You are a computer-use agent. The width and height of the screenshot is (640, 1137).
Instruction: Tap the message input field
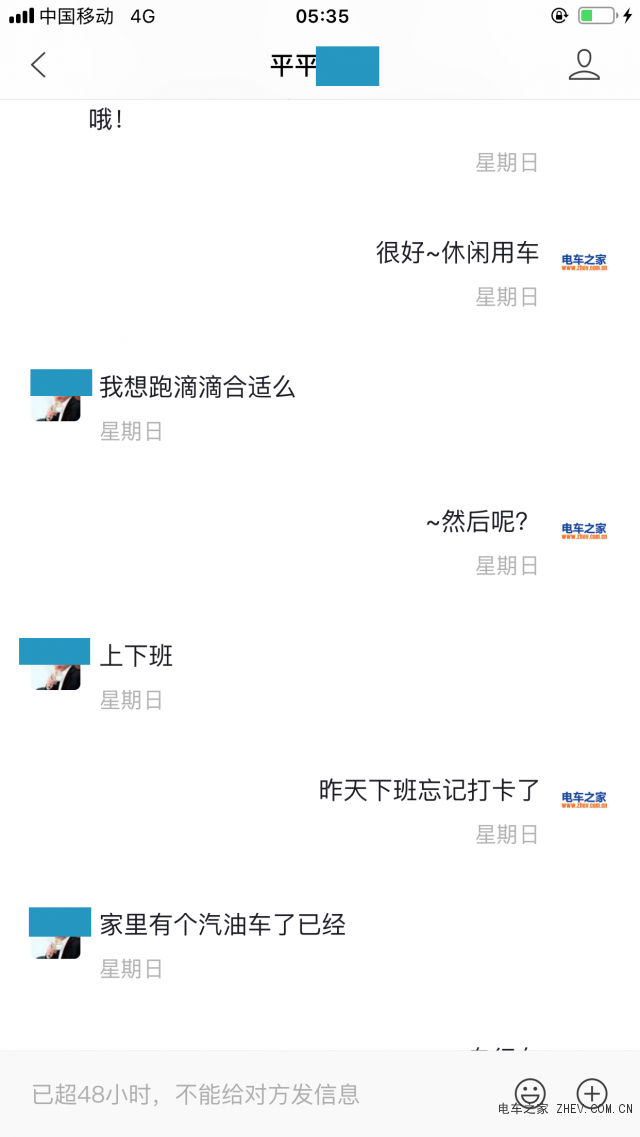click(260, 1094)
